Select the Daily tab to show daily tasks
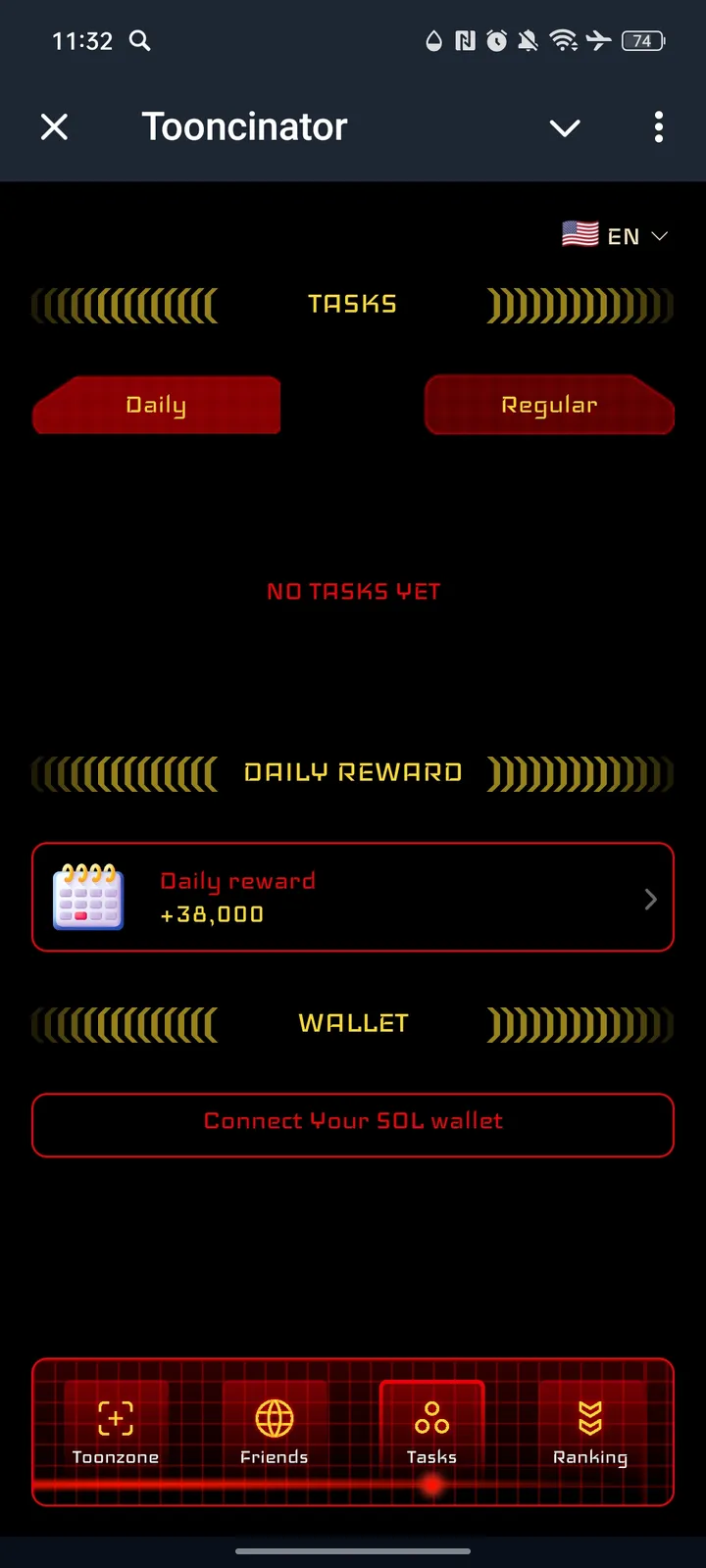Screen dimensions: 706x1568 (156, 405)
